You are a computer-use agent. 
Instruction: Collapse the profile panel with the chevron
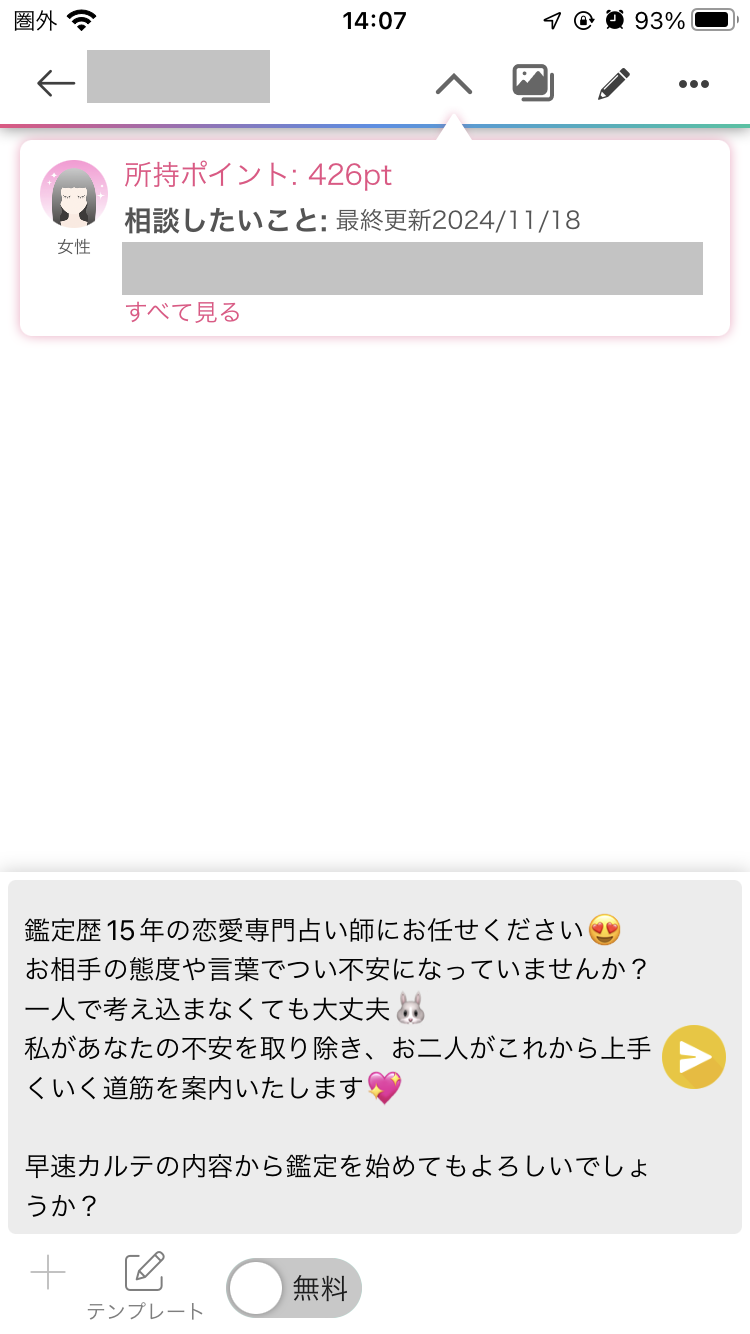[x=454, y=83]
